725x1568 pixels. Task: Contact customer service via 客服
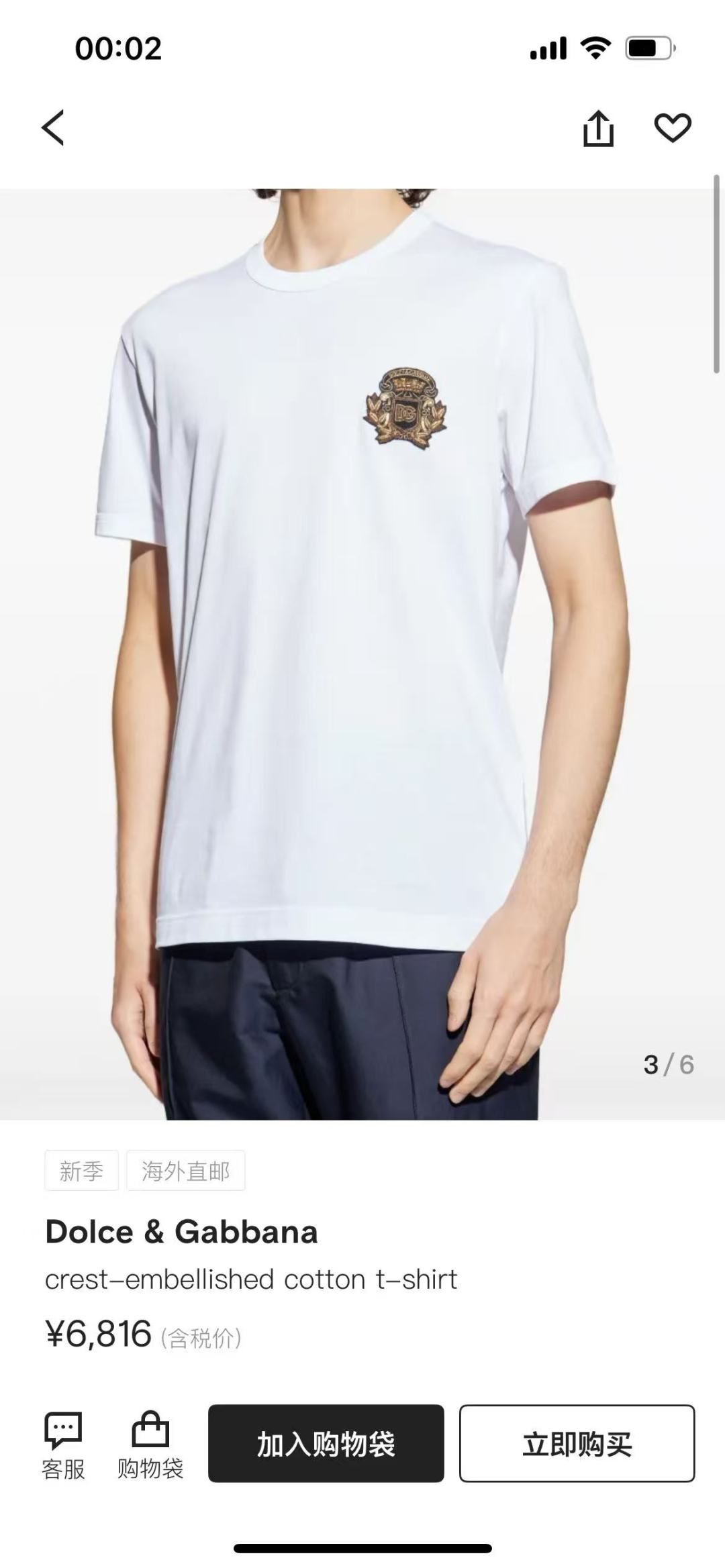(x=63, y=1445)
